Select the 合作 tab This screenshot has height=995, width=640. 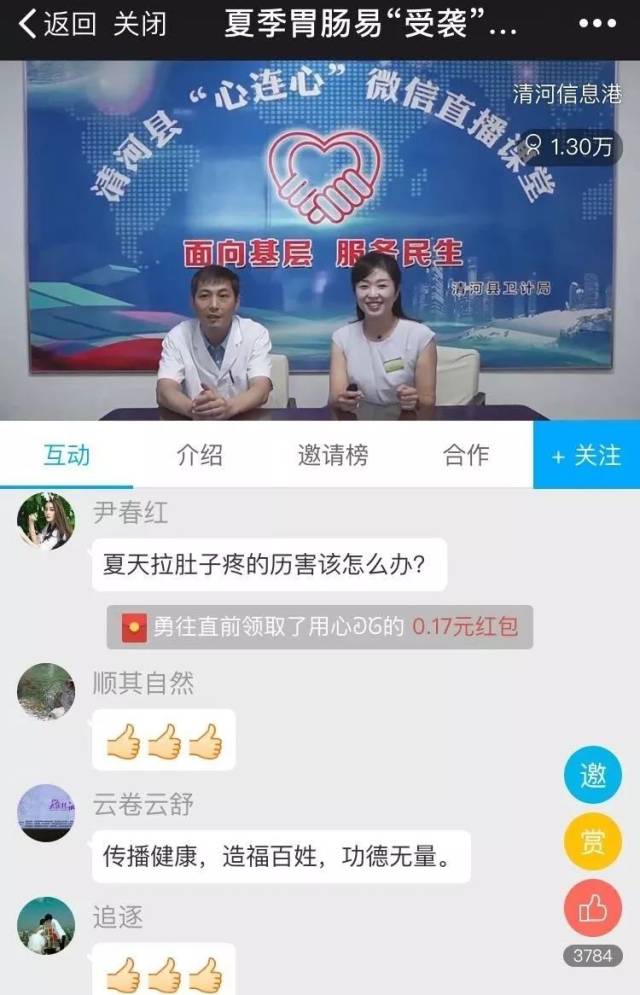coord(466,455)
